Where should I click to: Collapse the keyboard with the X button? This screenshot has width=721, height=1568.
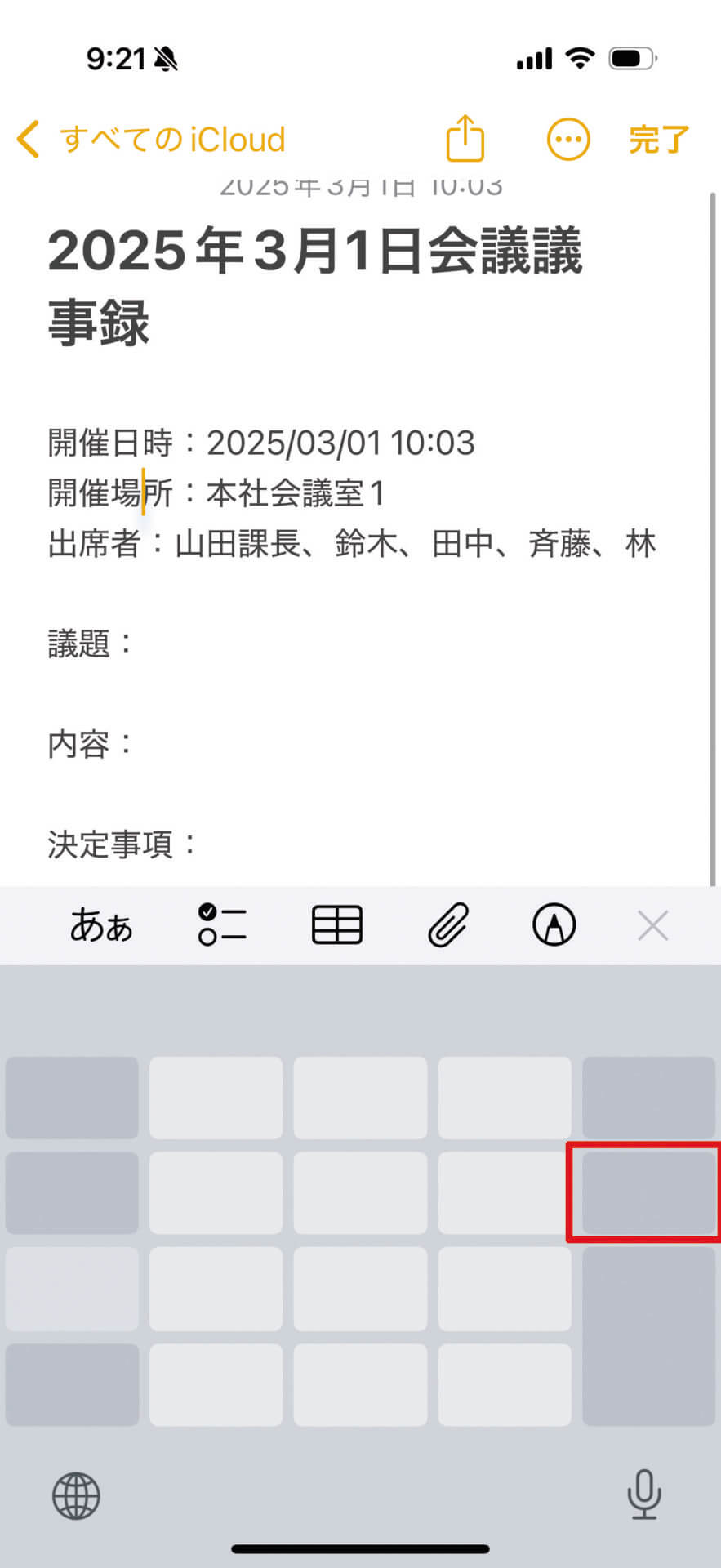pyautogui.click(x=652, y=925)
